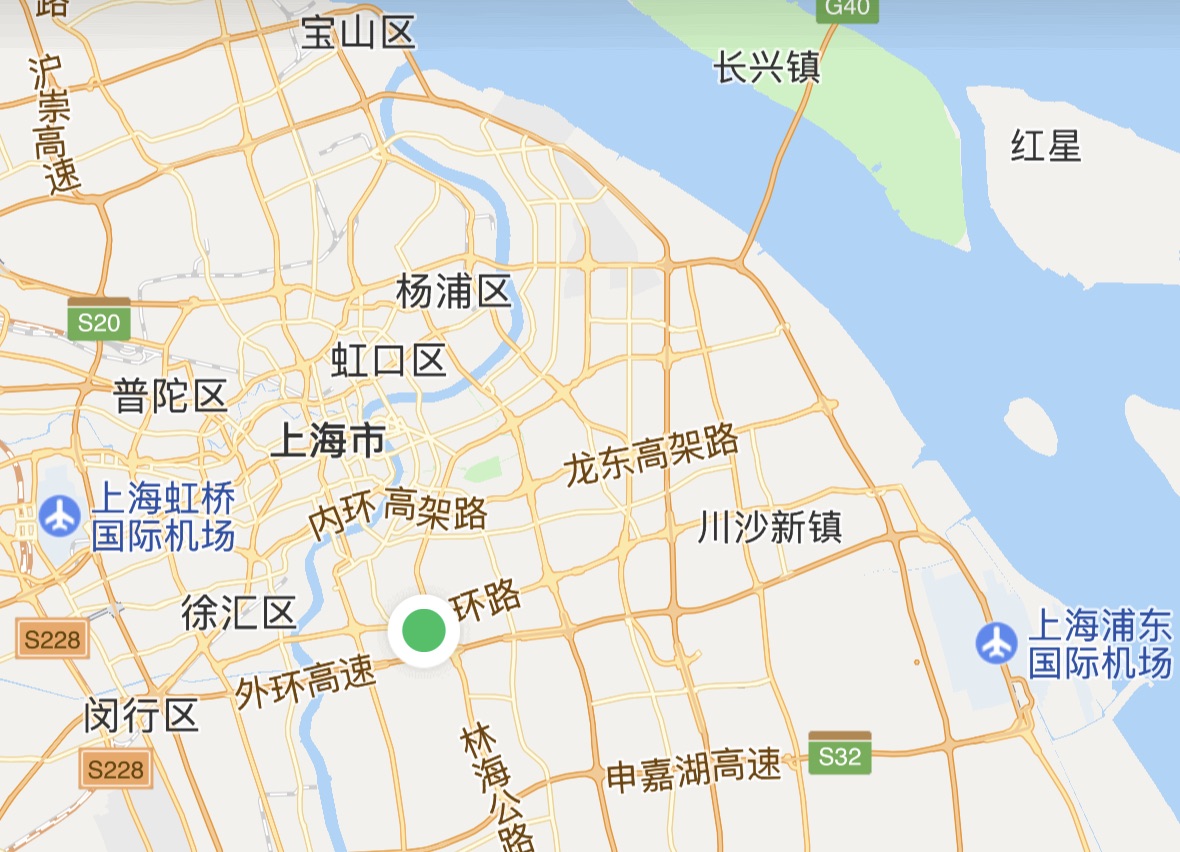Select the Shanghai Hongqiao International Airport icon

61,517
